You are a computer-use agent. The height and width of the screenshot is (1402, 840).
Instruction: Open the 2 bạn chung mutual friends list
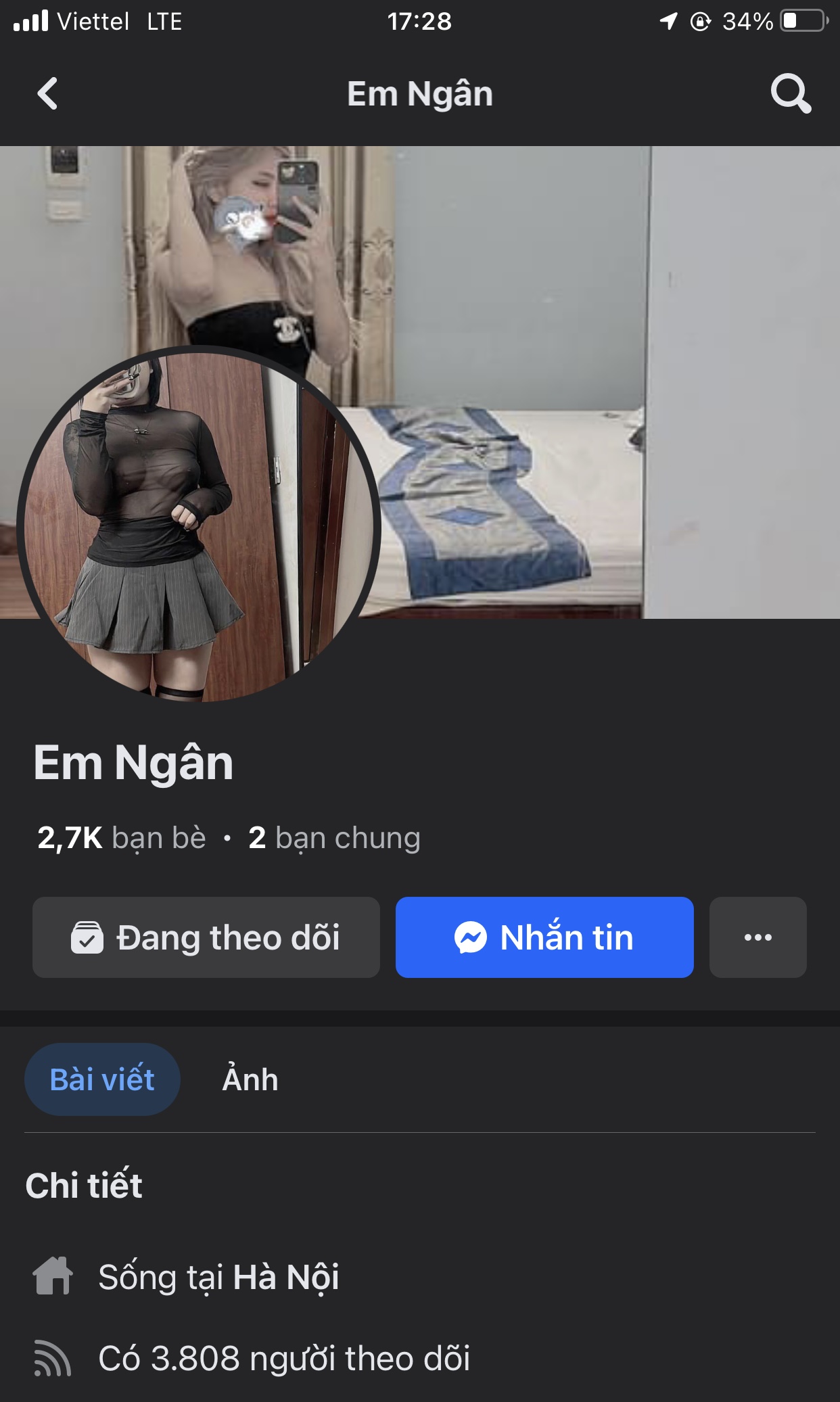pos(334,838)
